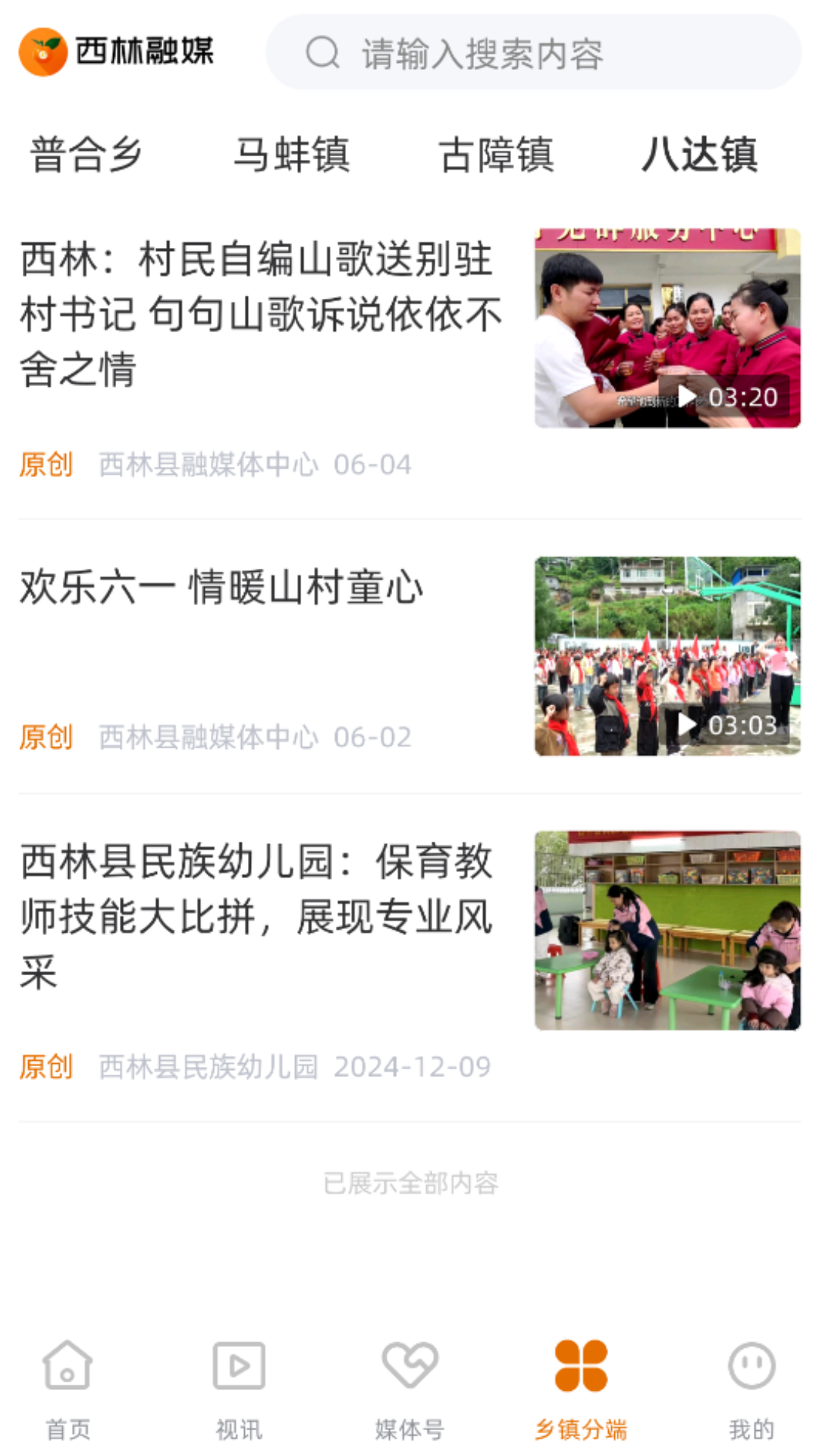This screenshot has height=1456, width=819.
Task: Play the 03:03 Children's Day video thumbnail
Action: (667, 656)
